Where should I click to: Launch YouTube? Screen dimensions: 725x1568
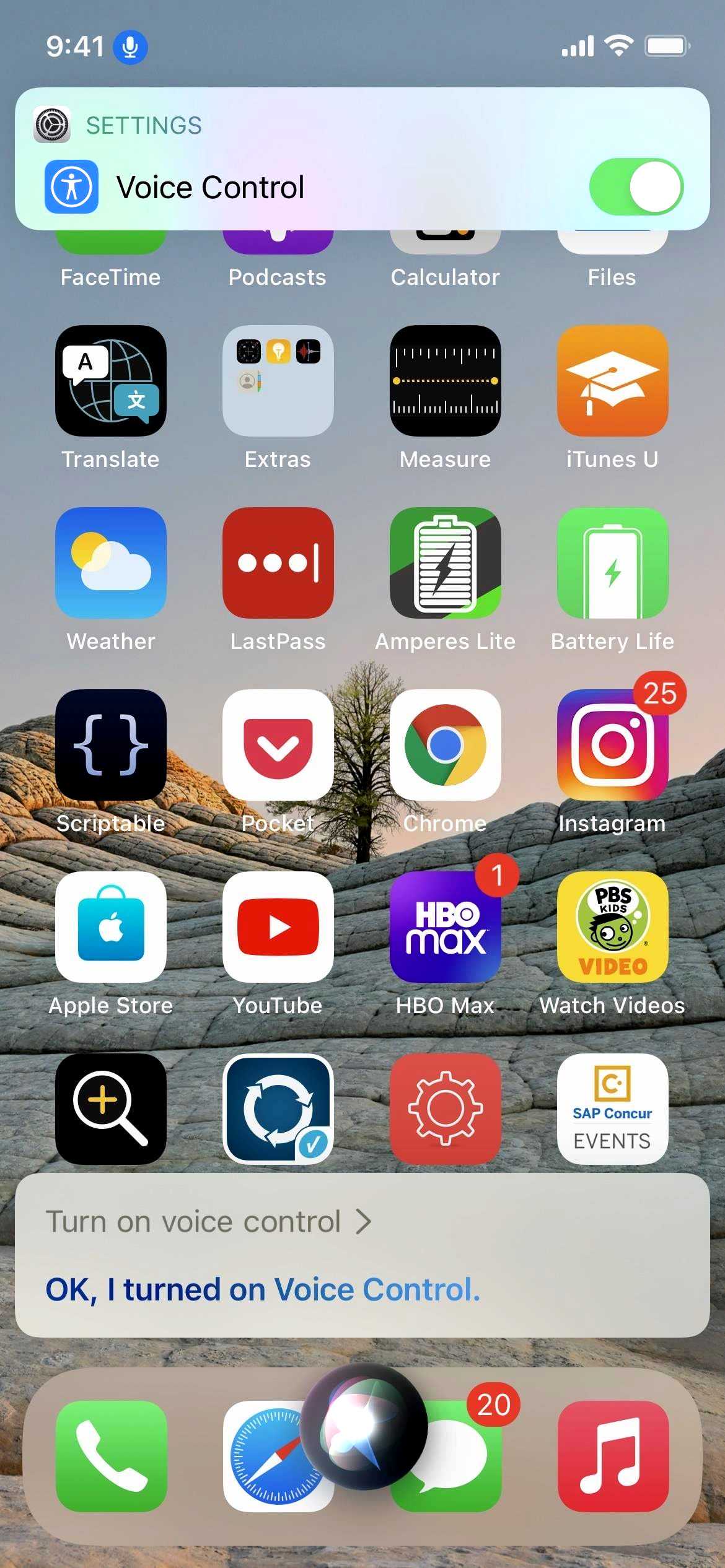coord(278,926)
